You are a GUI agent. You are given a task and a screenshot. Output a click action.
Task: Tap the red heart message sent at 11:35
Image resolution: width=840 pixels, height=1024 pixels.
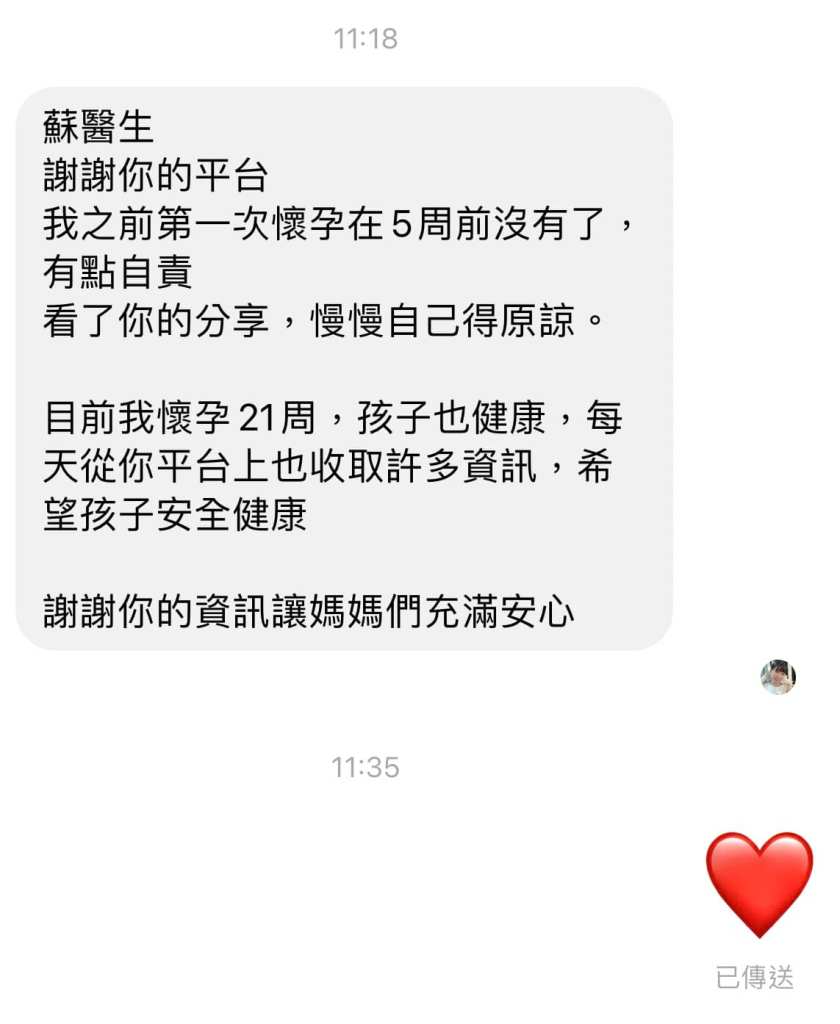[759, 882]
